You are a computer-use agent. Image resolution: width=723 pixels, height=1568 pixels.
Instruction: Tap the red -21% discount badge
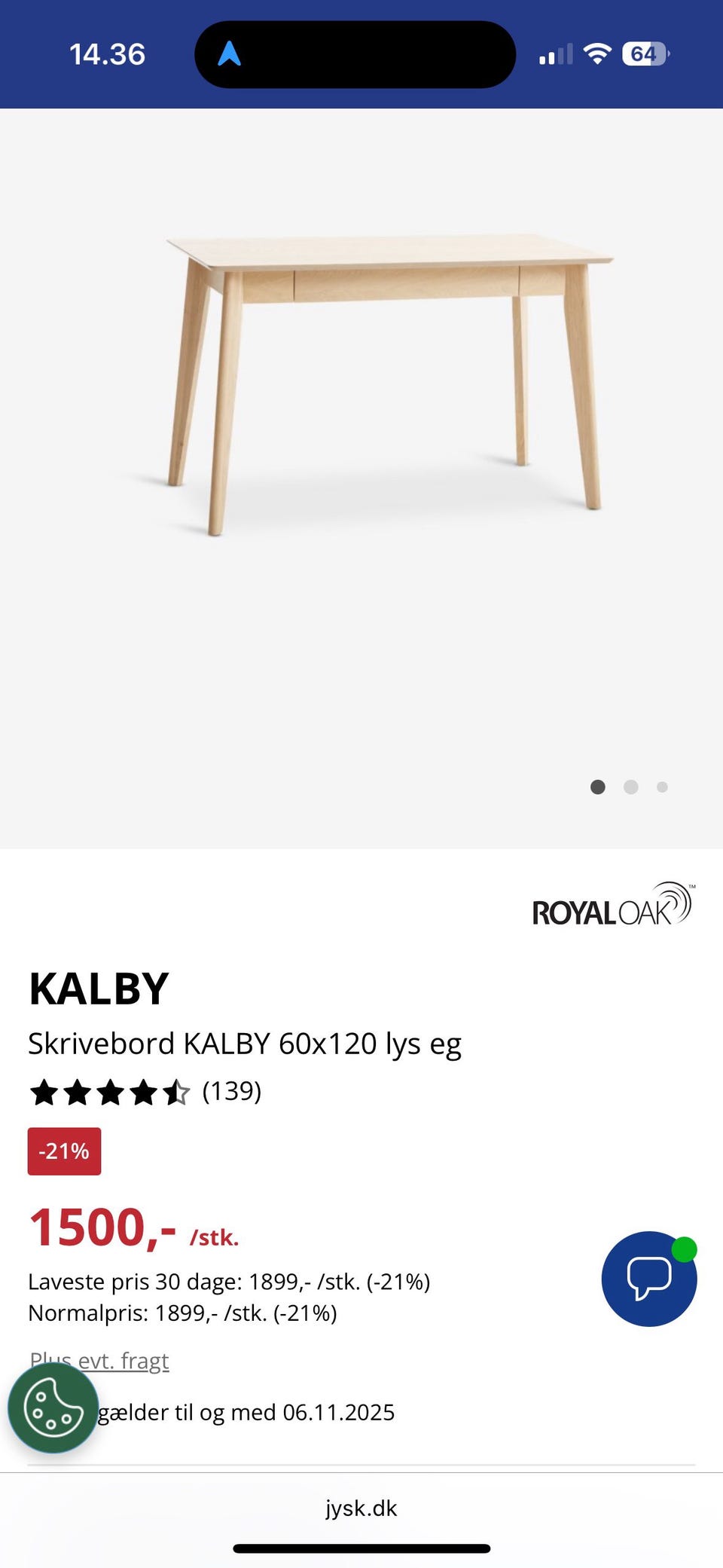(64, 1151)
